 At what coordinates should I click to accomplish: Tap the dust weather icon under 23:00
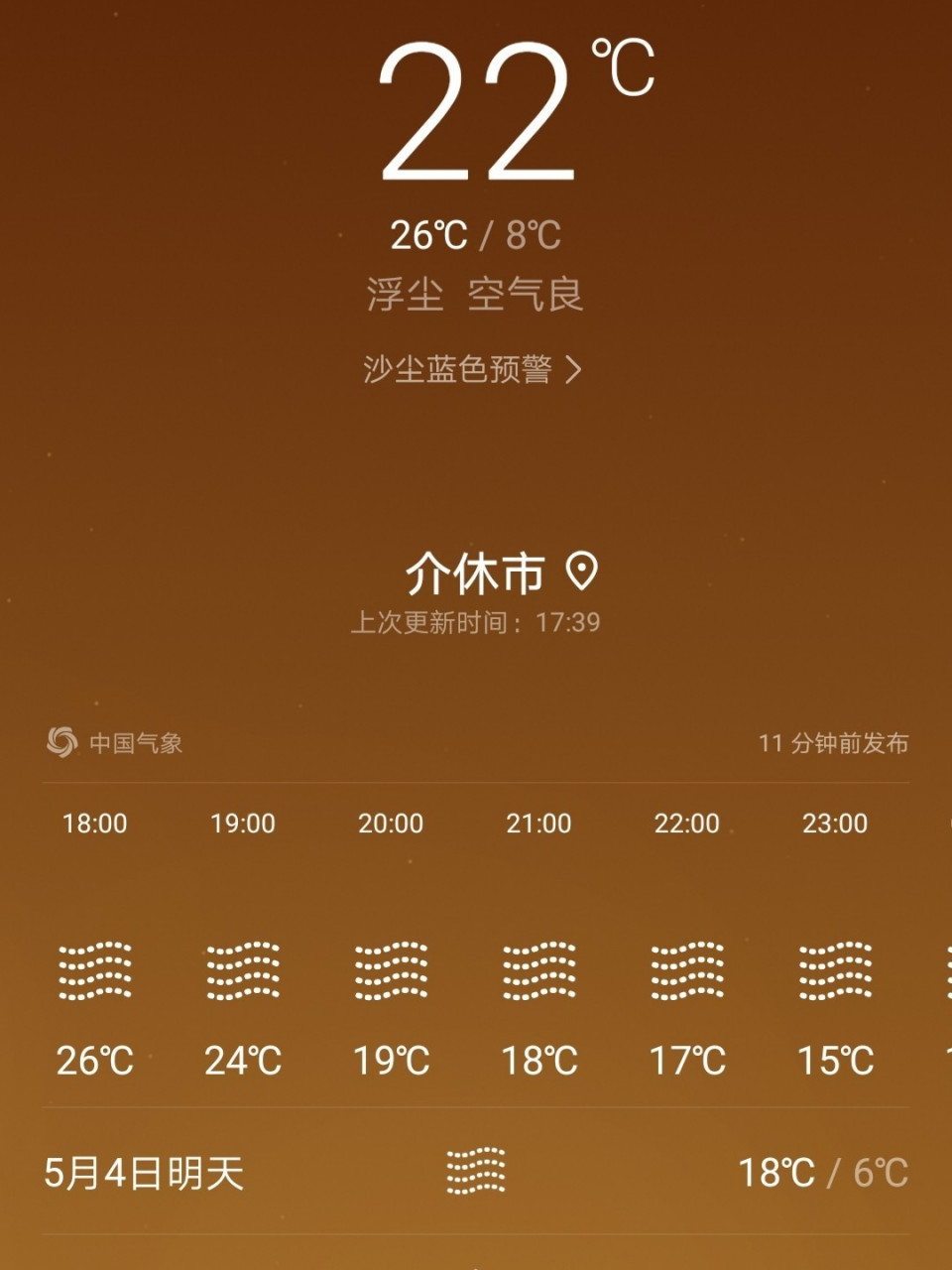tap(836, 972)
